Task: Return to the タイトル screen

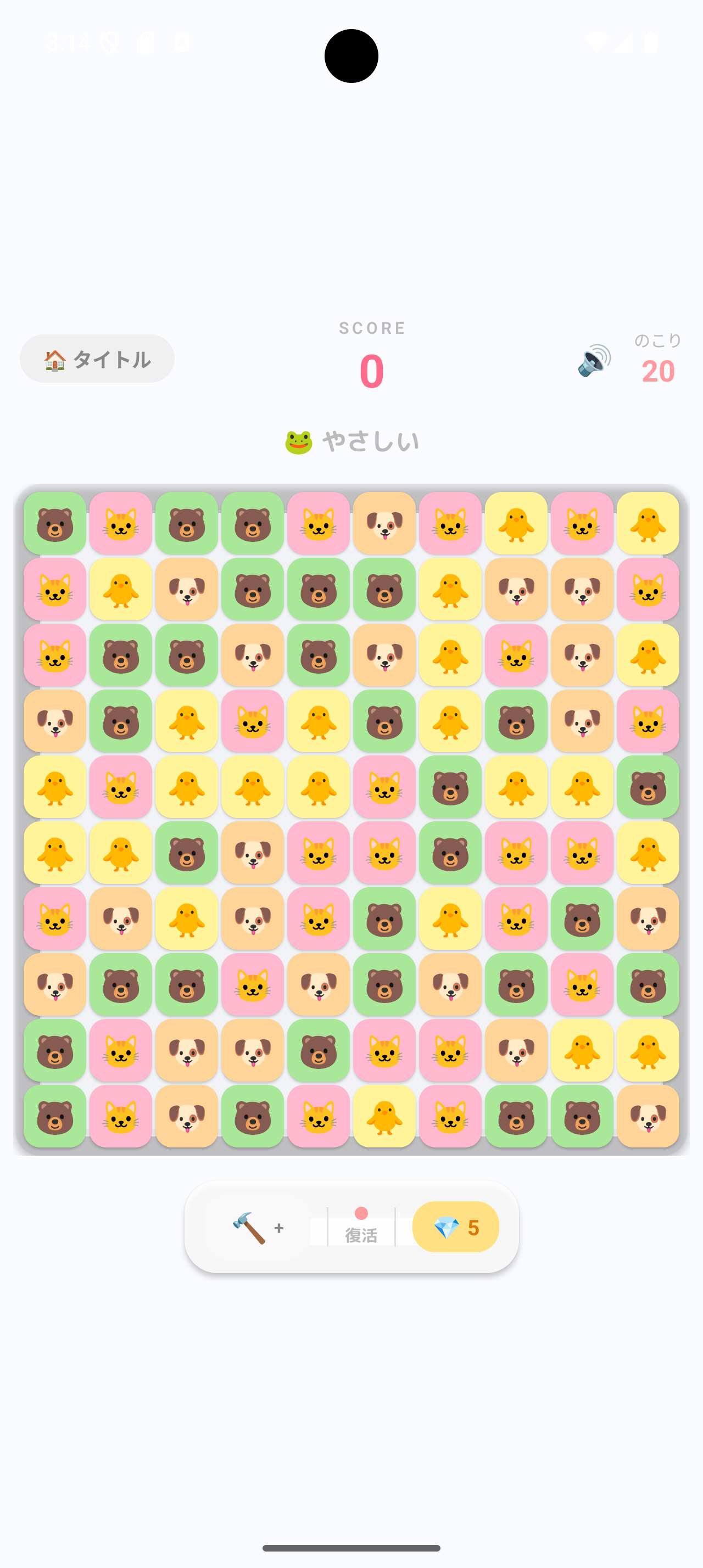Action: tap(97, 359)
